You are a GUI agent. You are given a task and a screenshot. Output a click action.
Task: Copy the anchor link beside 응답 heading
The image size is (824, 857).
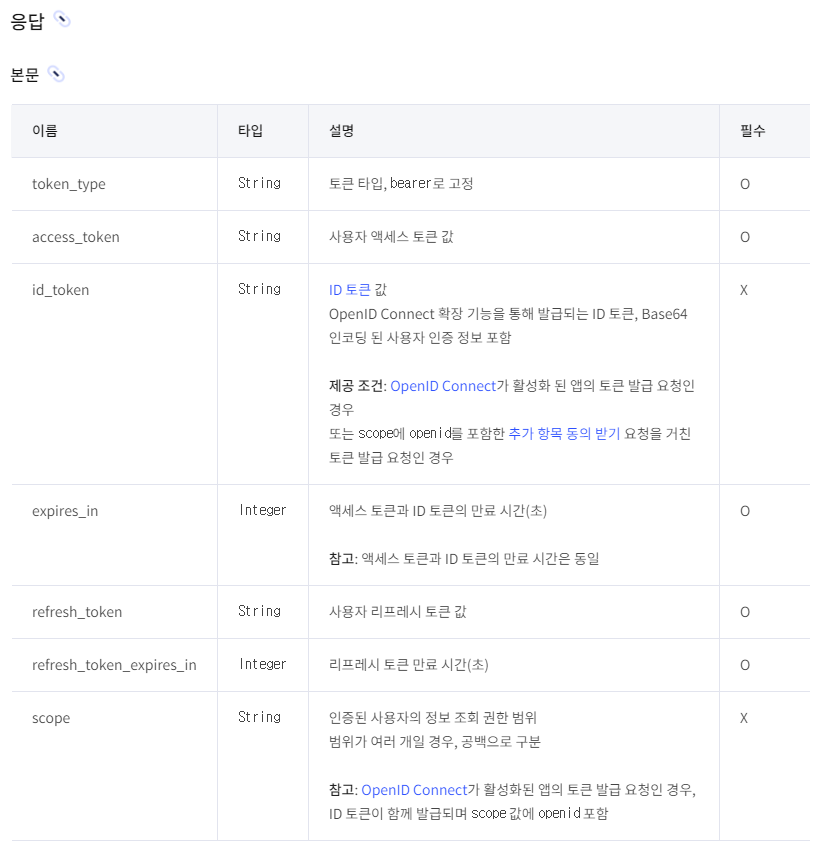coord(62,20)
